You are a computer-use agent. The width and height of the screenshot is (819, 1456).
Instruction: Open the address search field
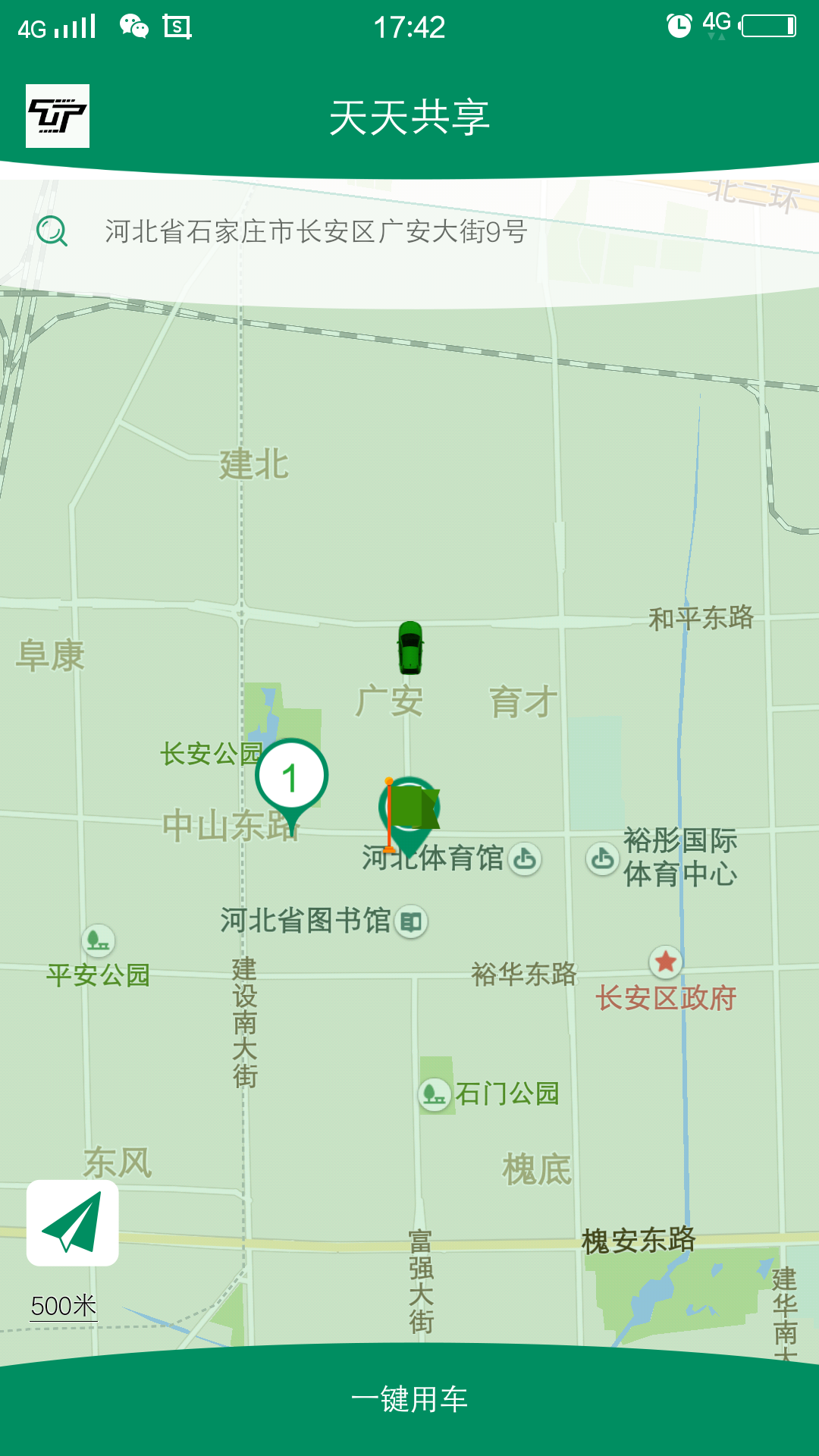pos(315,231)
